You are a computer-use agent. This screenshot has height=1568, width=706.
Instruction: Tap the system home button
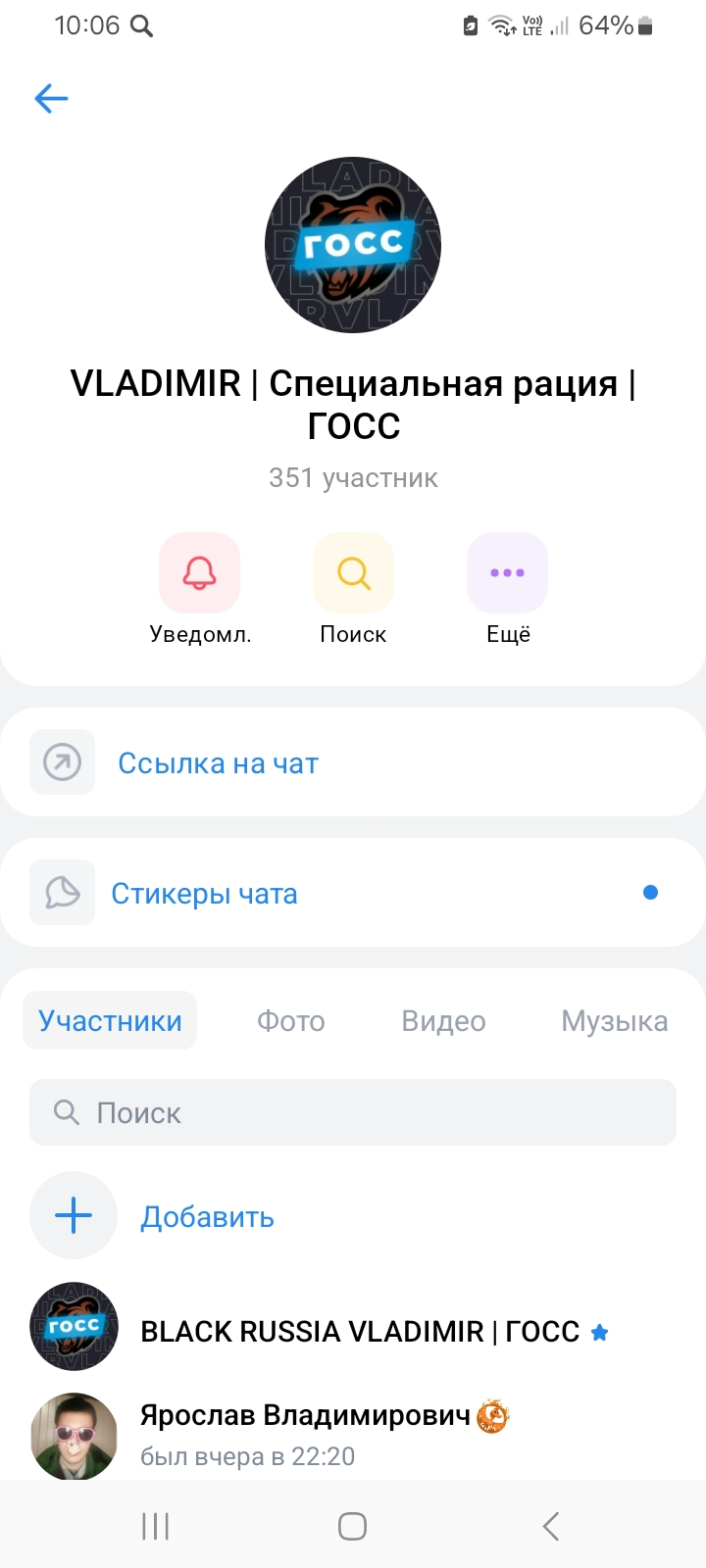pyautogui.click(x=353, y=1526)
